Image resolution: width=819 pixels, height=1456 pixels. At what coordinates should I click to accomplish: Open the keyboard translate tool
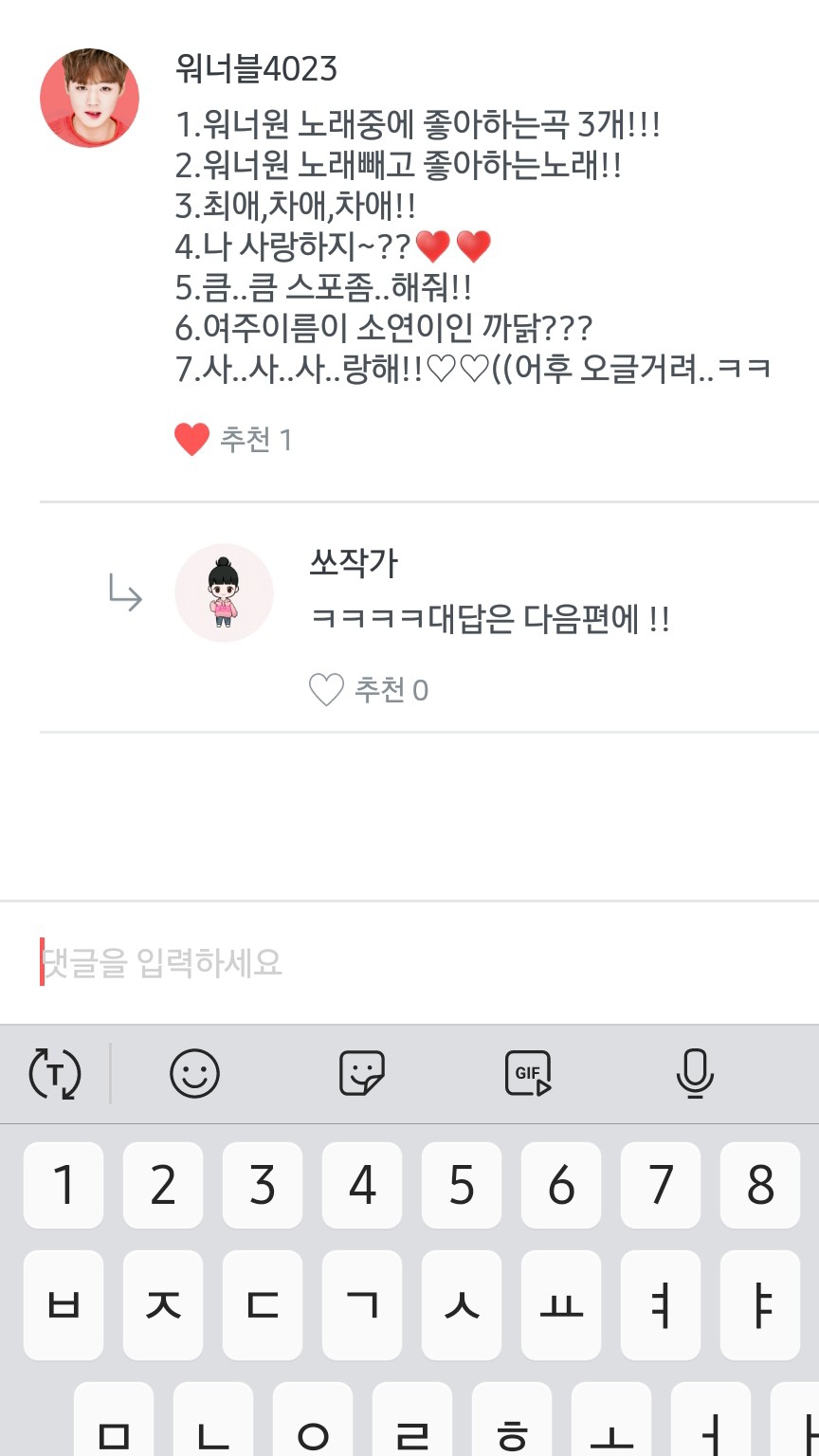(55, 1074)
